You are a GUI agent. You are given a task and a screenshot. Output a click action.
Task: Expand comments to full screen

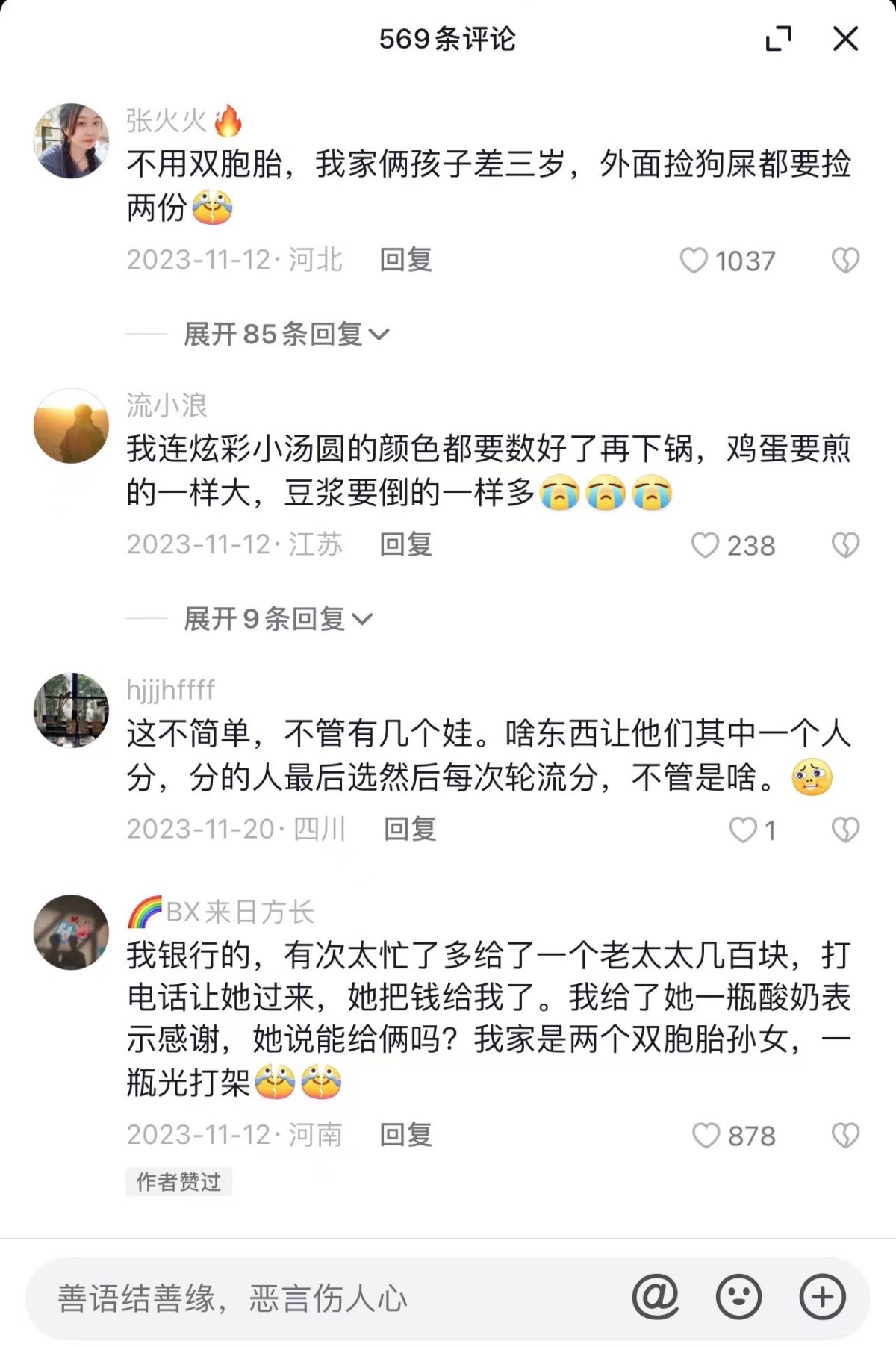[x=778, y=39]
